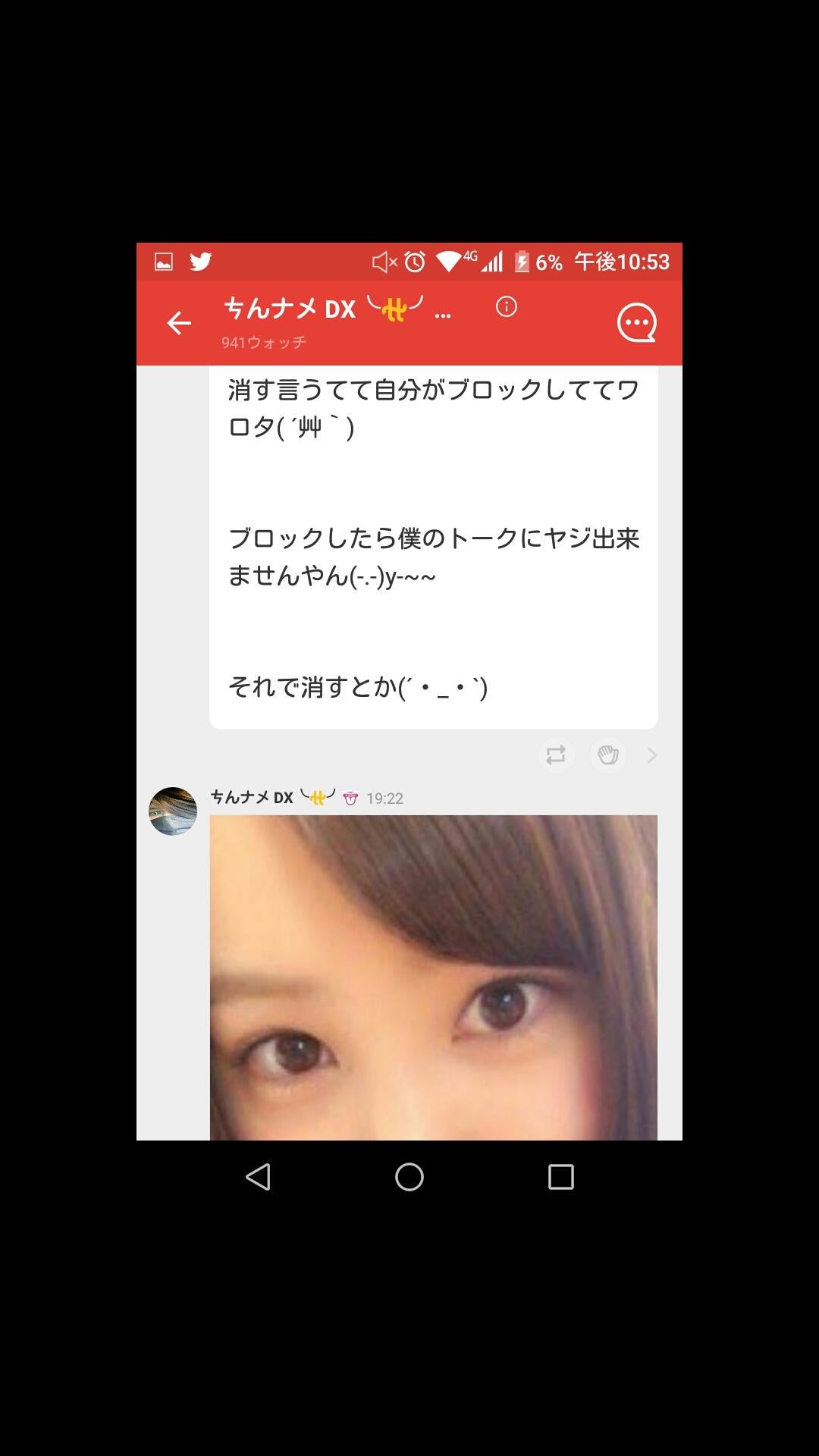Give a clap with the hand icon

[607, 755]
